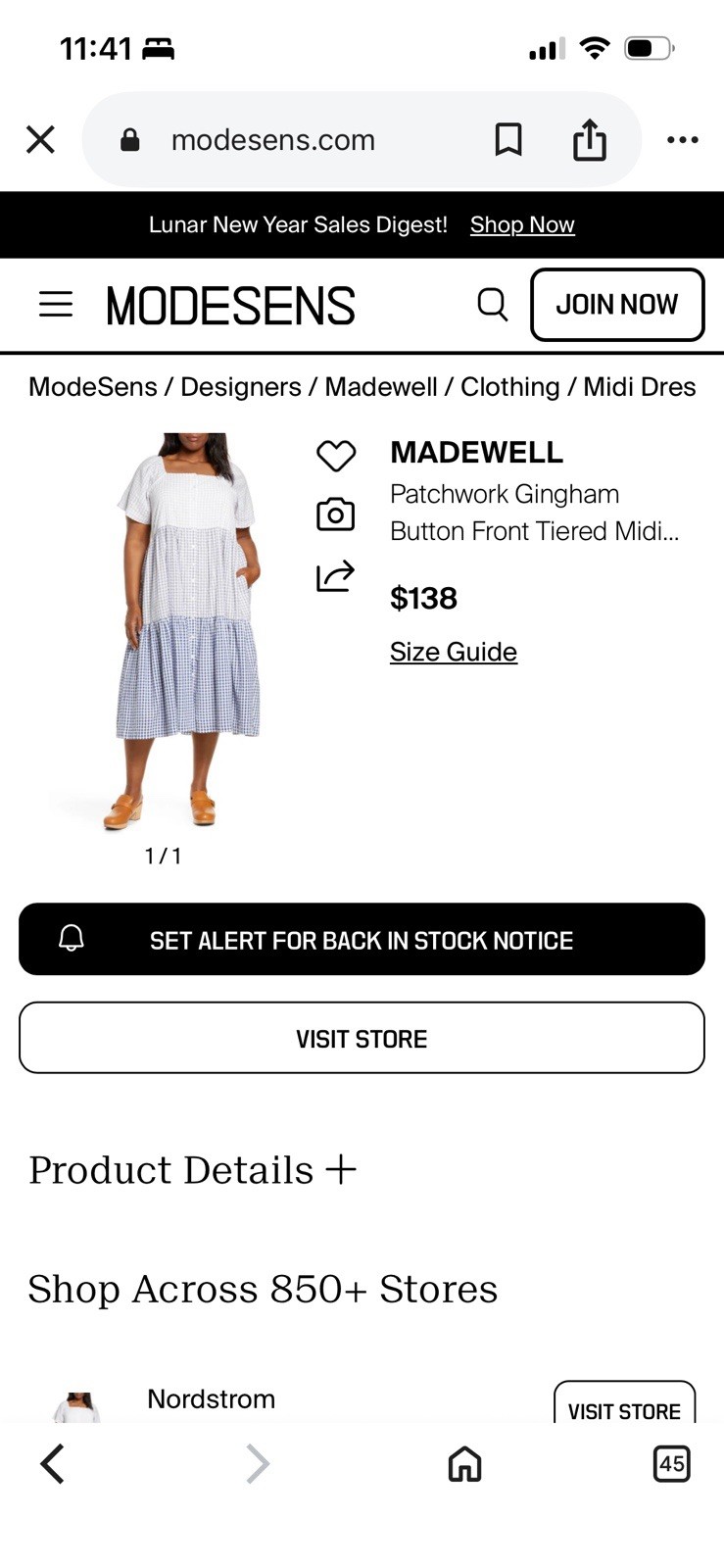This screenshot has width=724, height=1568.
Task: Open the tab switcher showing 45 tabs
Action: 672,1464
